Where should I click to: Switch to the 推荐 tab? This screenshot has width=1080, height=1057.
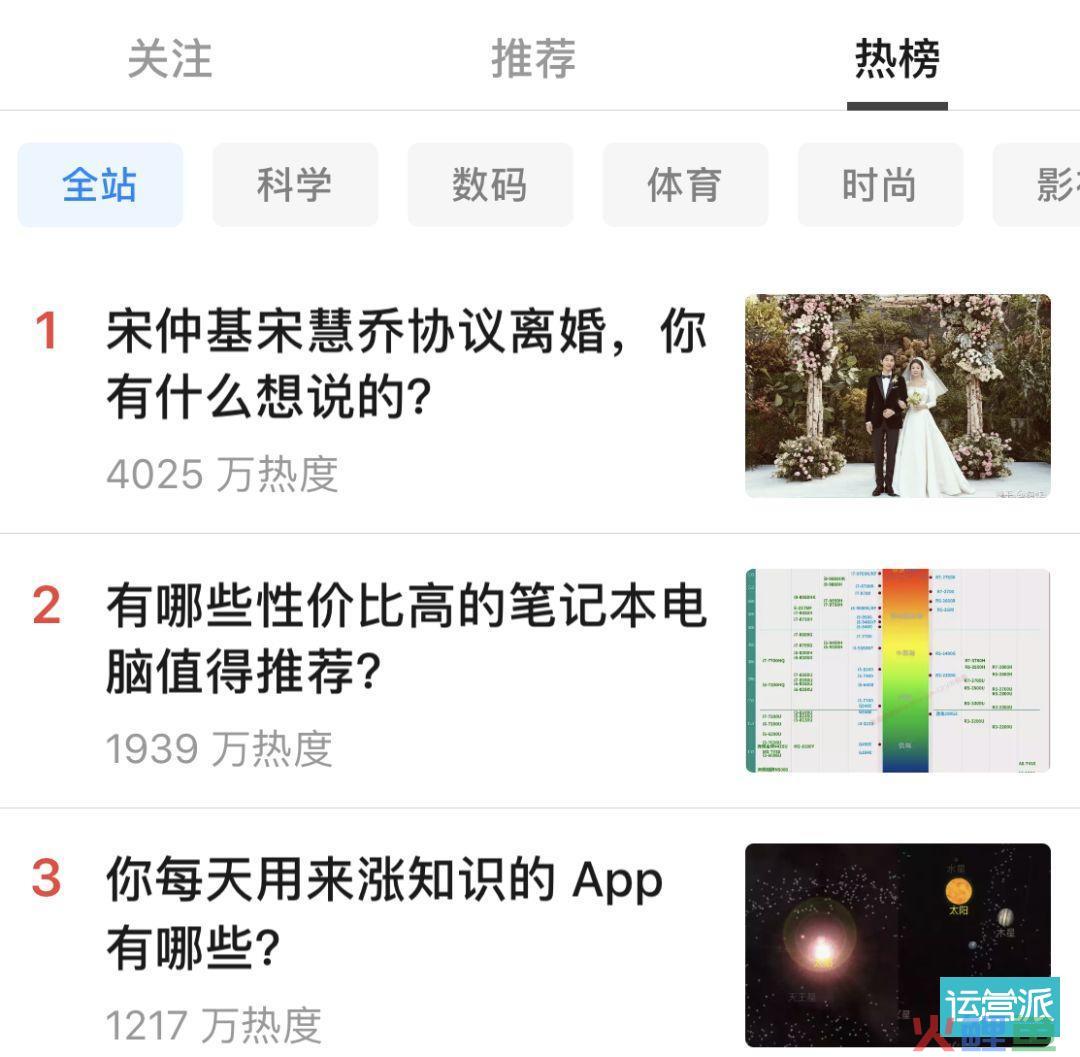tap(533, 60)
